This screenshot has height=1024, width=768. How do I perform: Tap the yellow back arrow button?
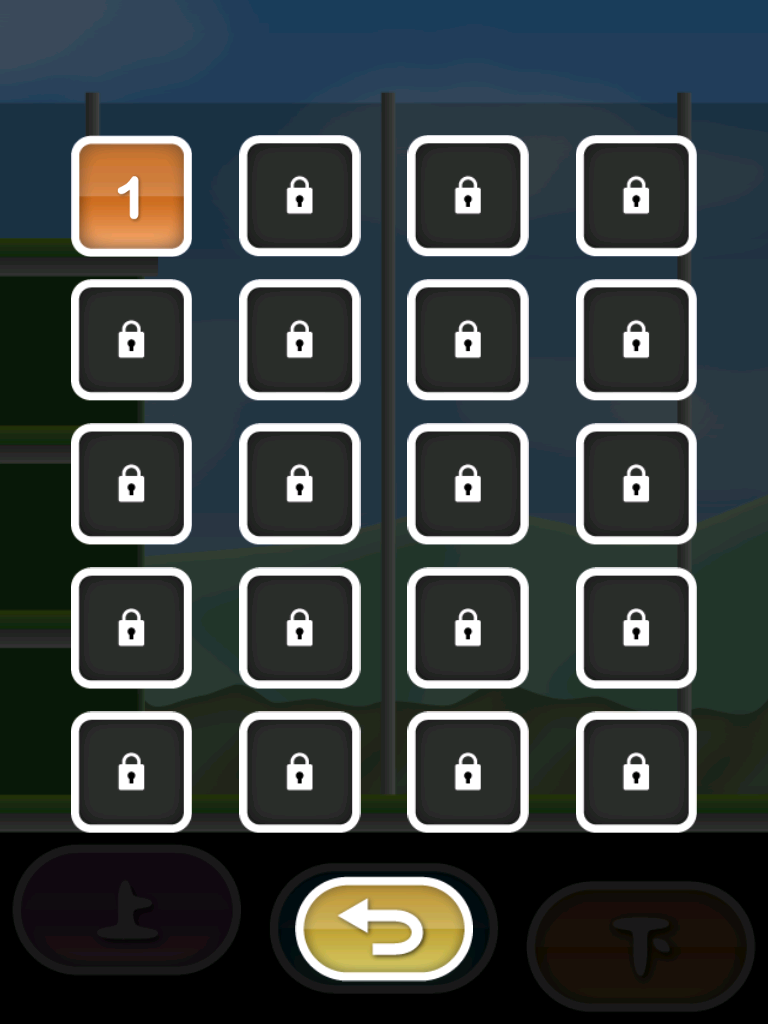[384, 927]
